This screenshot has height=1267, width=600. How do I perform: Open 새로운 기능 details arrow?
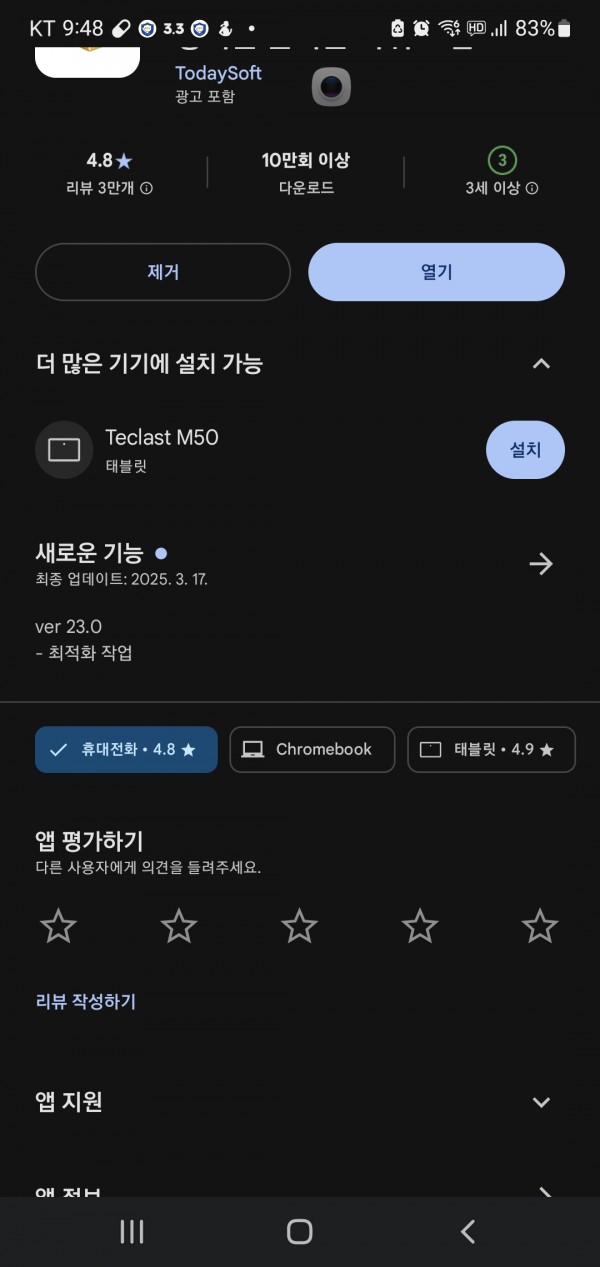click(541, 564)
